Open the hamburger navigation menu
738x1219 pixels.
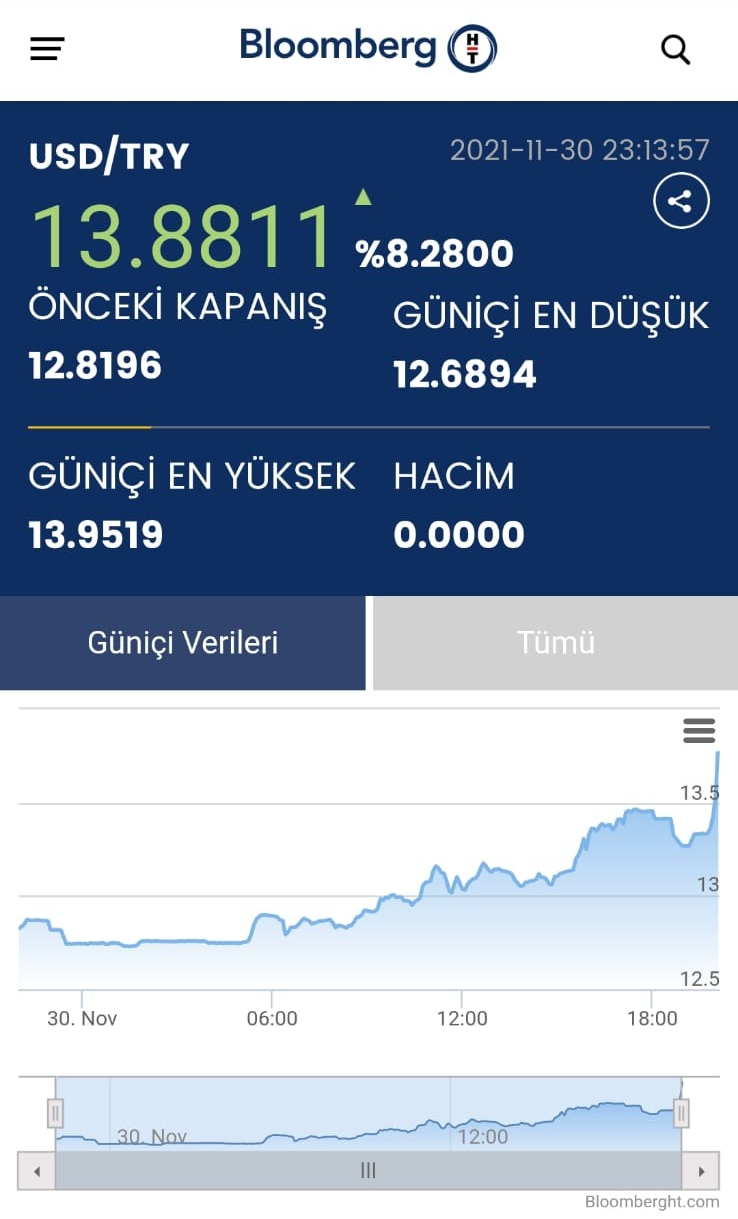click(x=47, y=48)
